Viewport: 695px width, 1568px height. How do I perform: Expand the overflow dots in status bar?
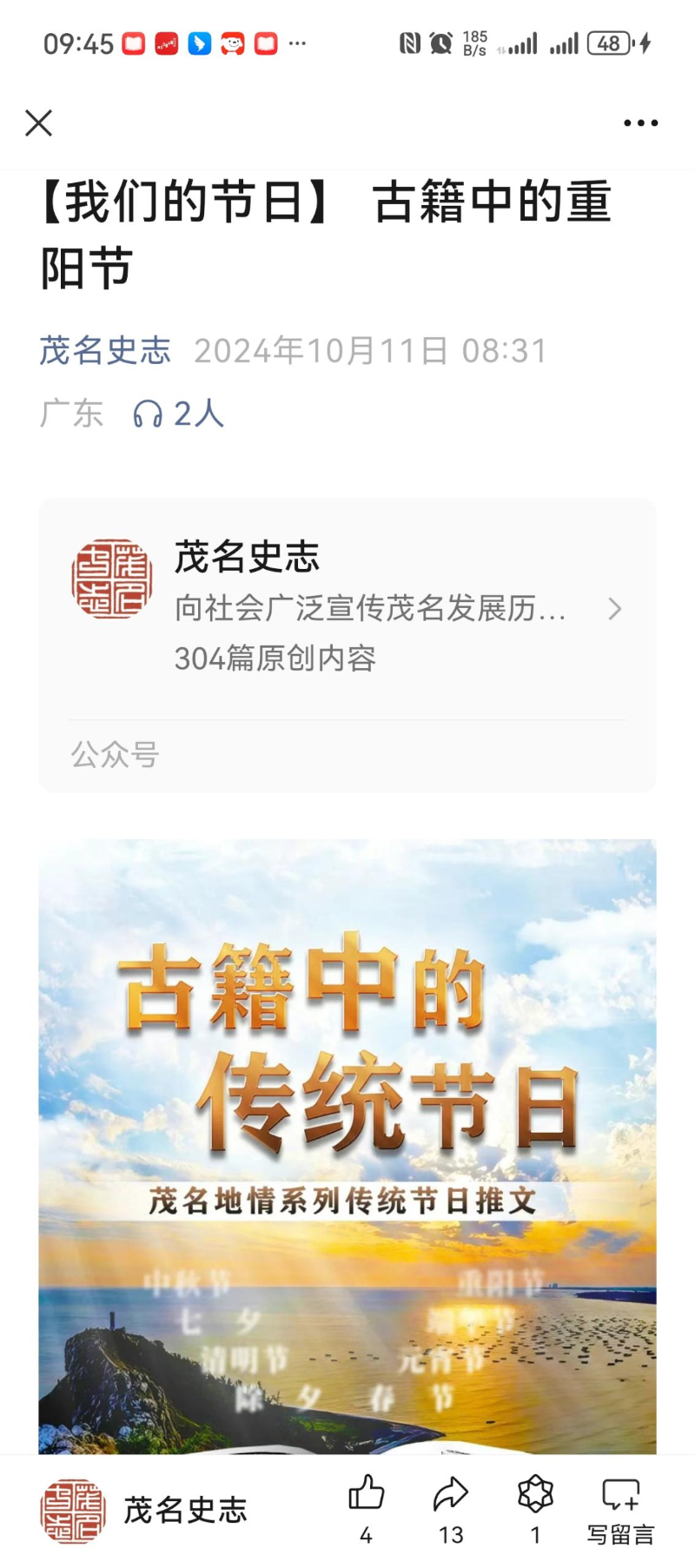pyautogui.click(x=299, y=43)
